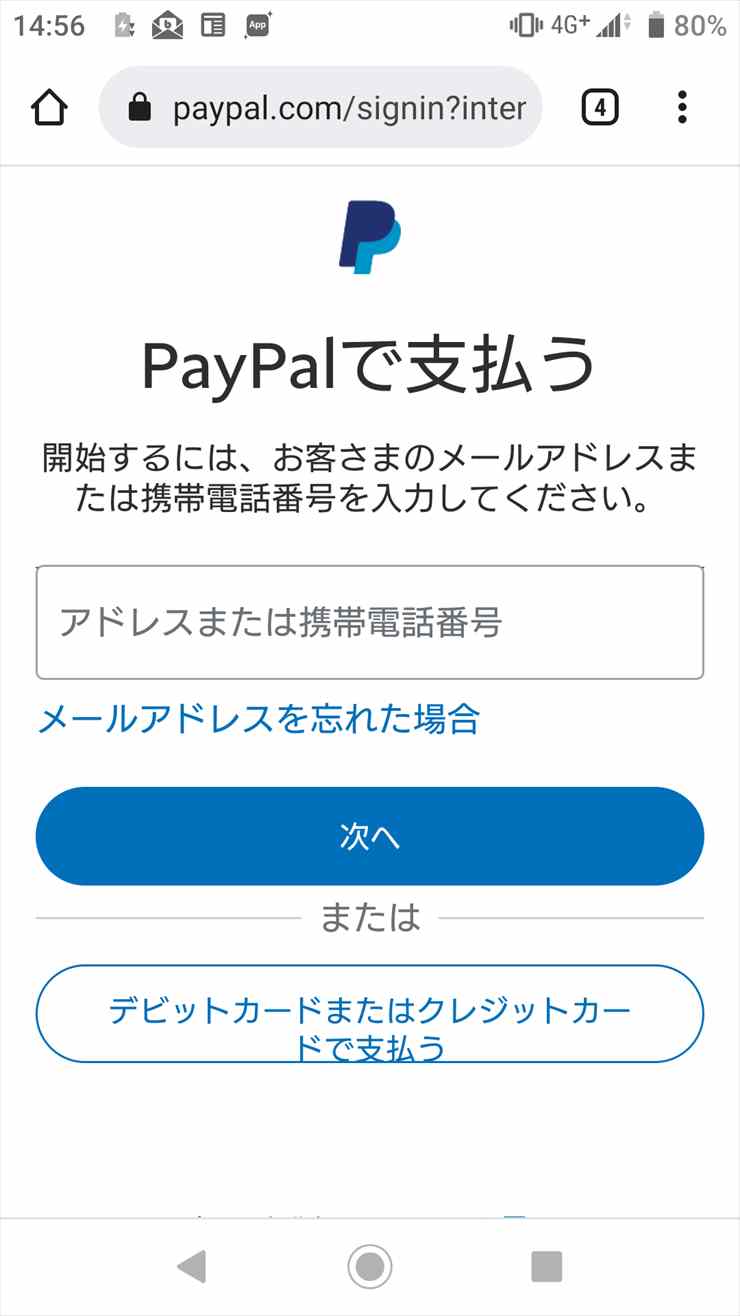Open the メールアドレスを忘れた場合 link

258,718
